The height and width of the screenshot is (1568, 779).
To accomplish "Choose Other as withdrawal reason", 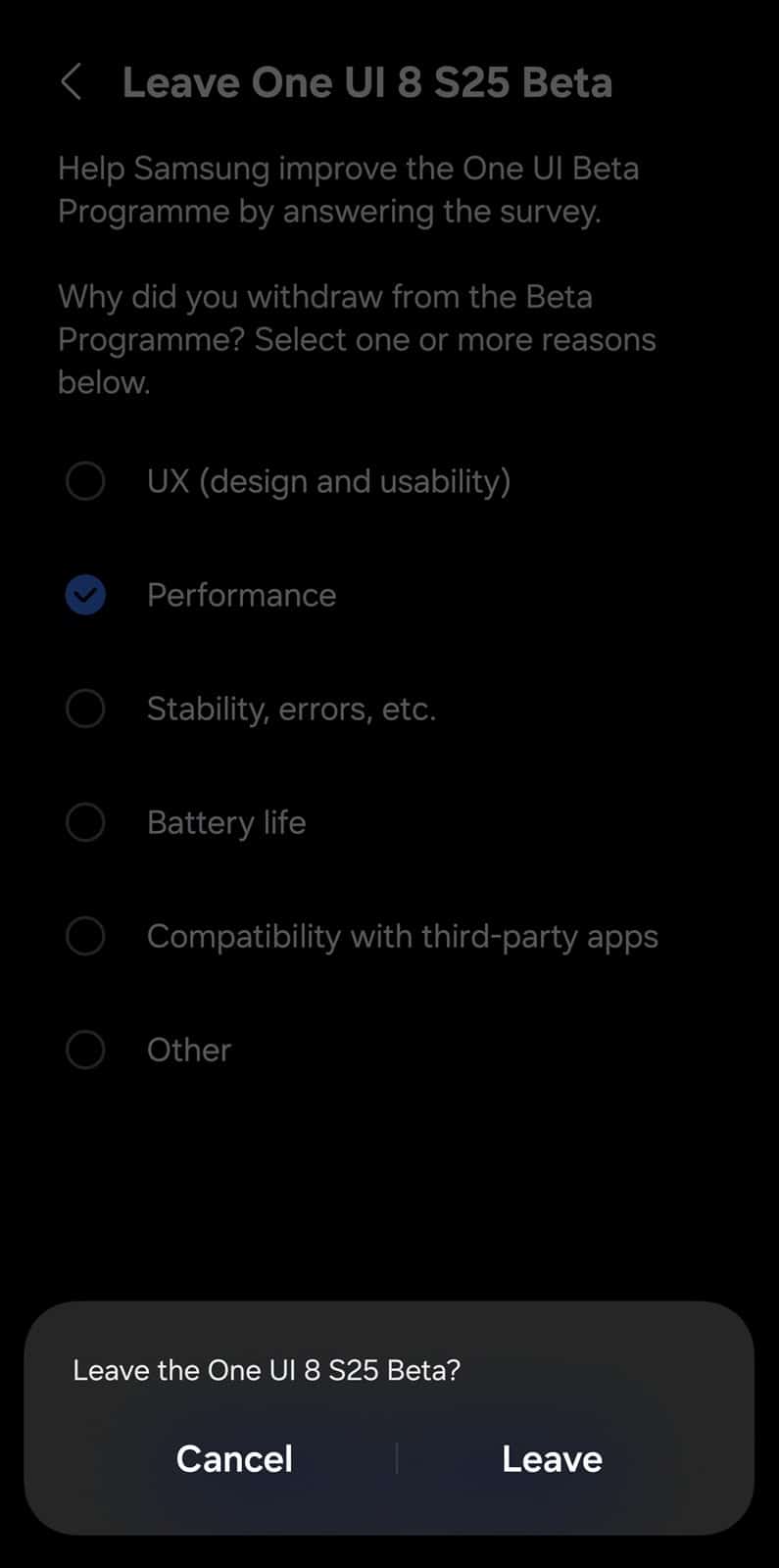I will pyautogui.click(x=85, y=1050).
